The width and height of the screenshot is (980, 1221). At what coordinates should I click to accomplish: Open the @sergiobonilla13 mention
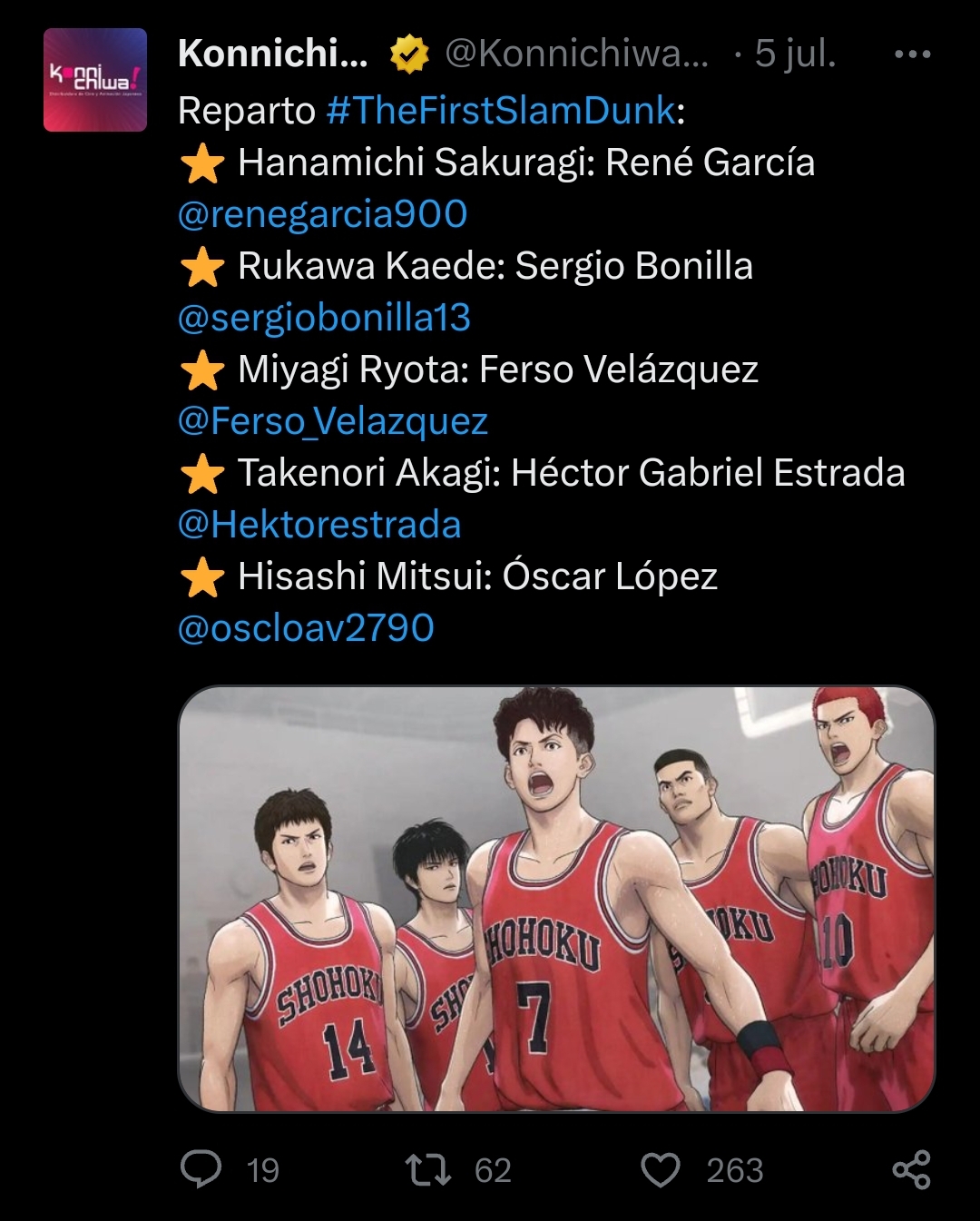324,318
